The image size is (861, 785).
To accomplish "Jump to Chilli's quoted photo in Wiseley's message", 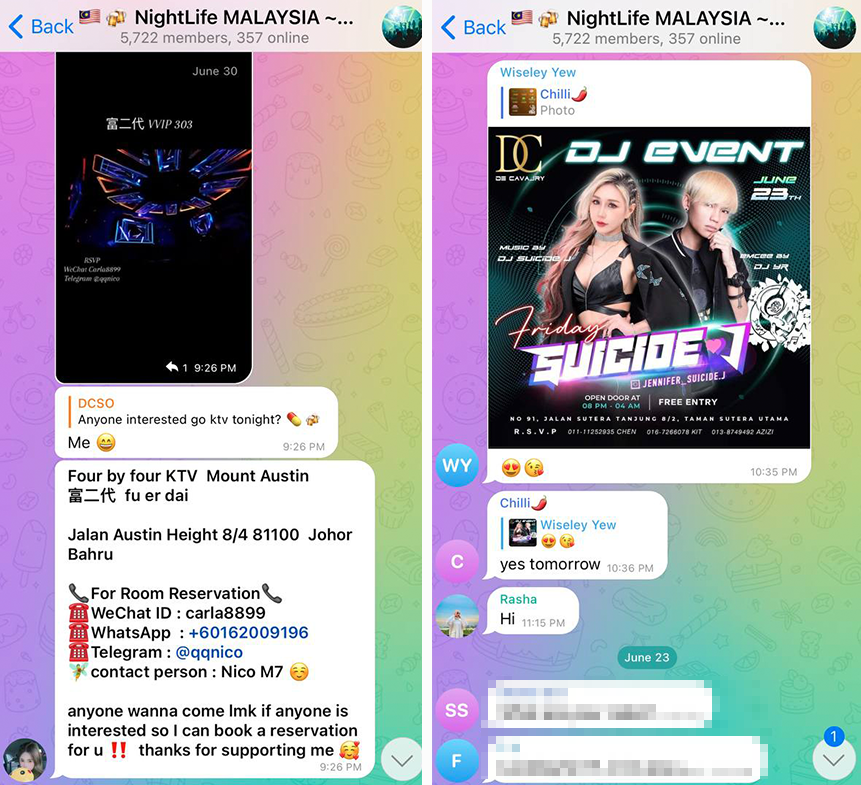I will [560, 102].
